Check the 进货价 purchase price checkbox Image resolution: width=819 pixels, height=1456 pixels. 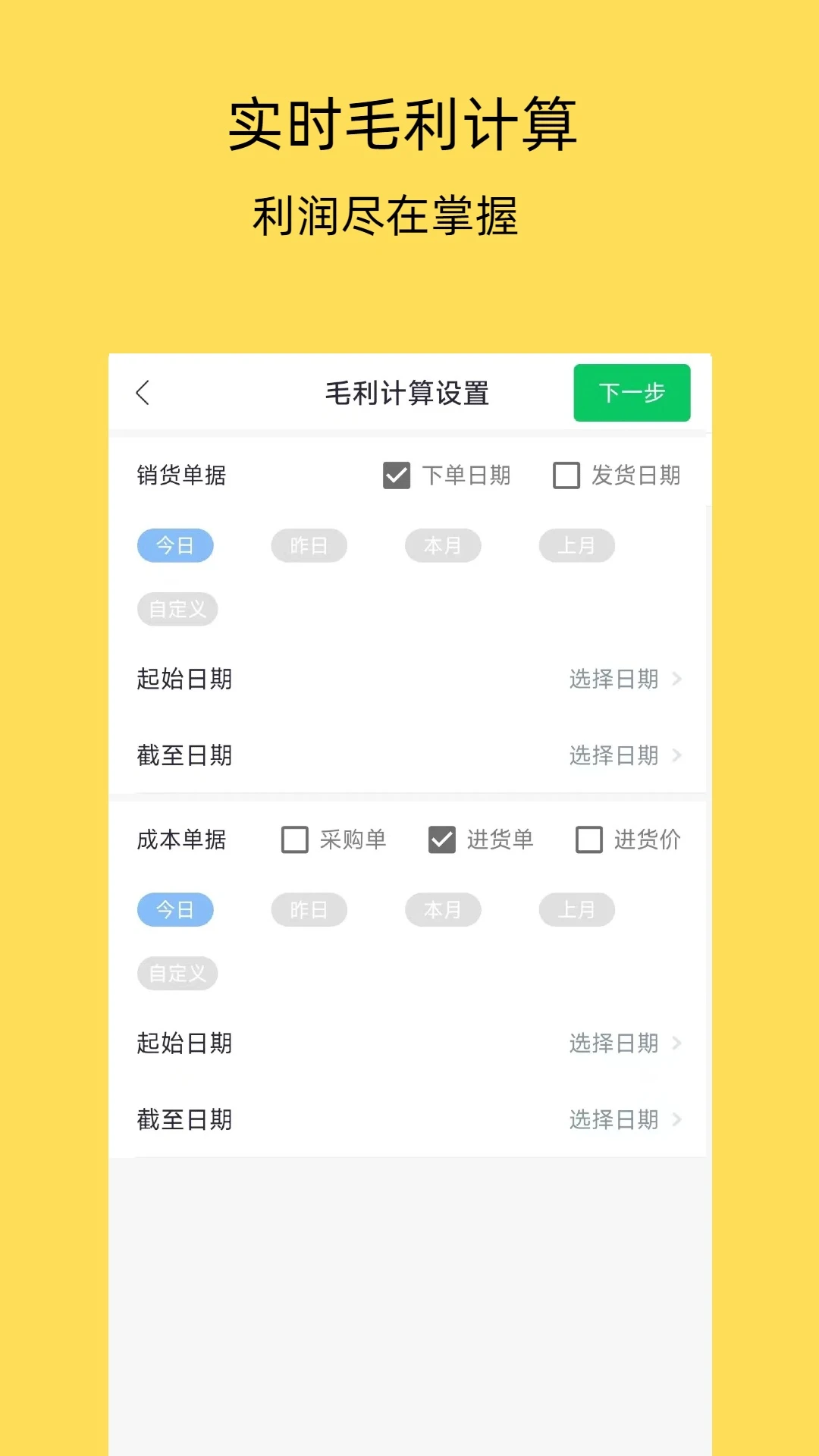click(x=589, y=839)
